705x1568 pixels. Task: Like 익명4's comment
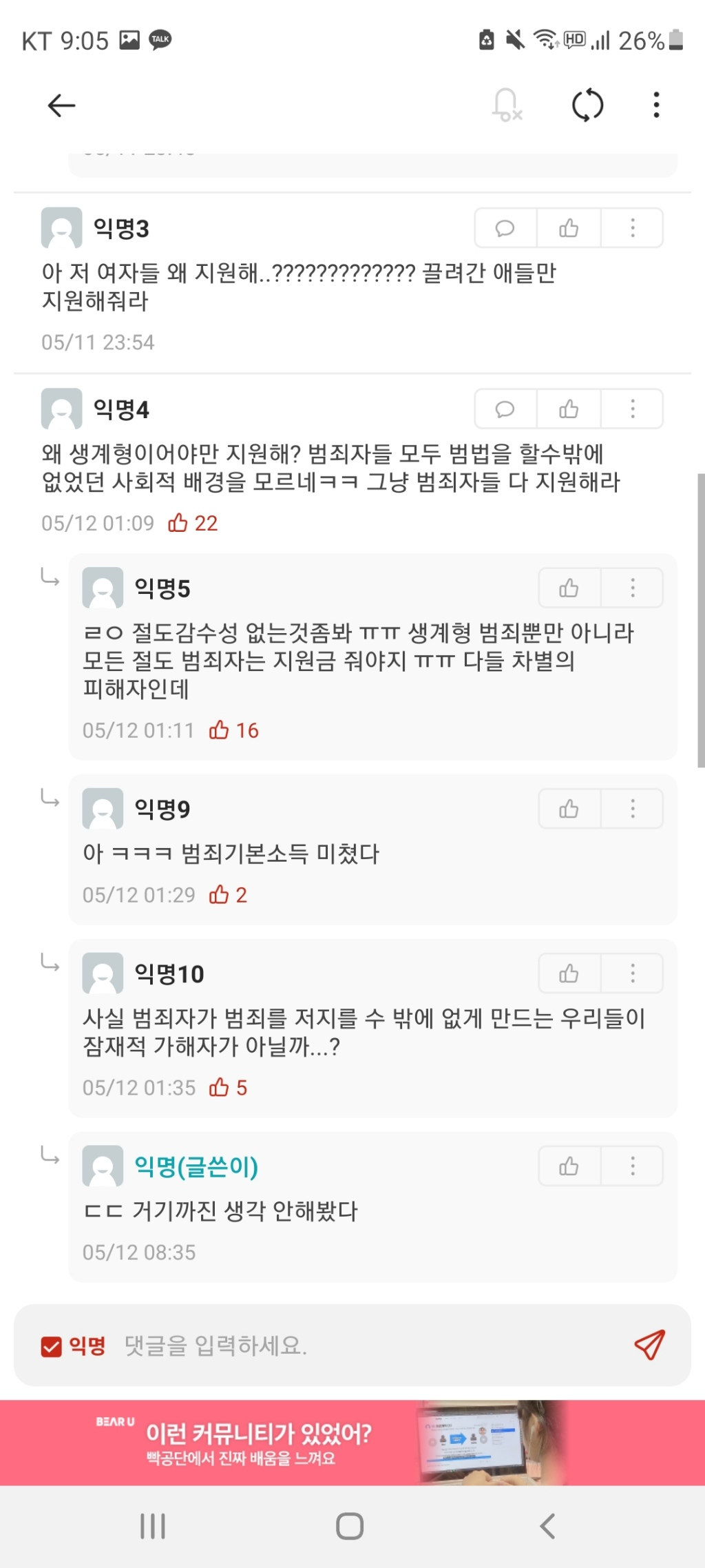coord(569,409)
